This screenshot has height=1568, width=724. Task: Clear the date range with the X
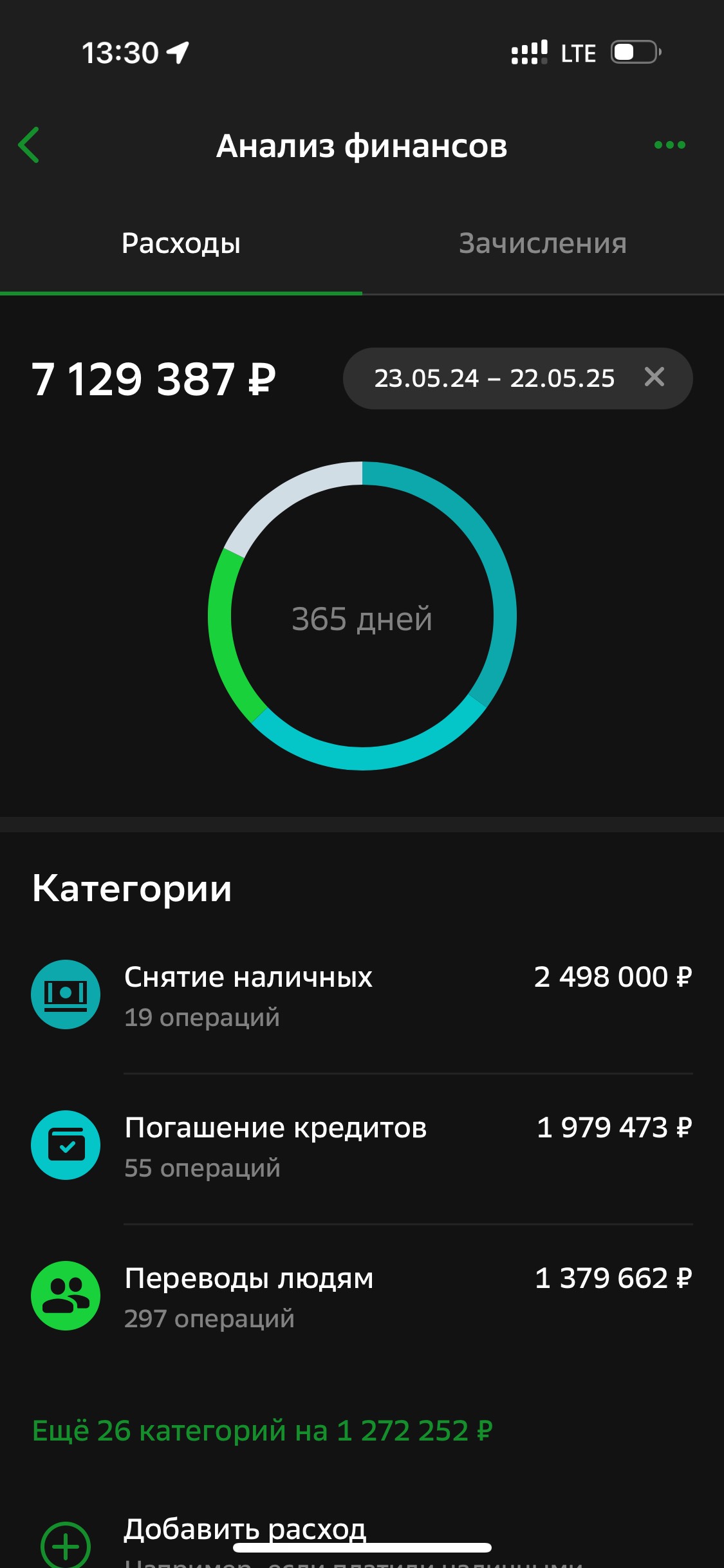tap(654, 377)
